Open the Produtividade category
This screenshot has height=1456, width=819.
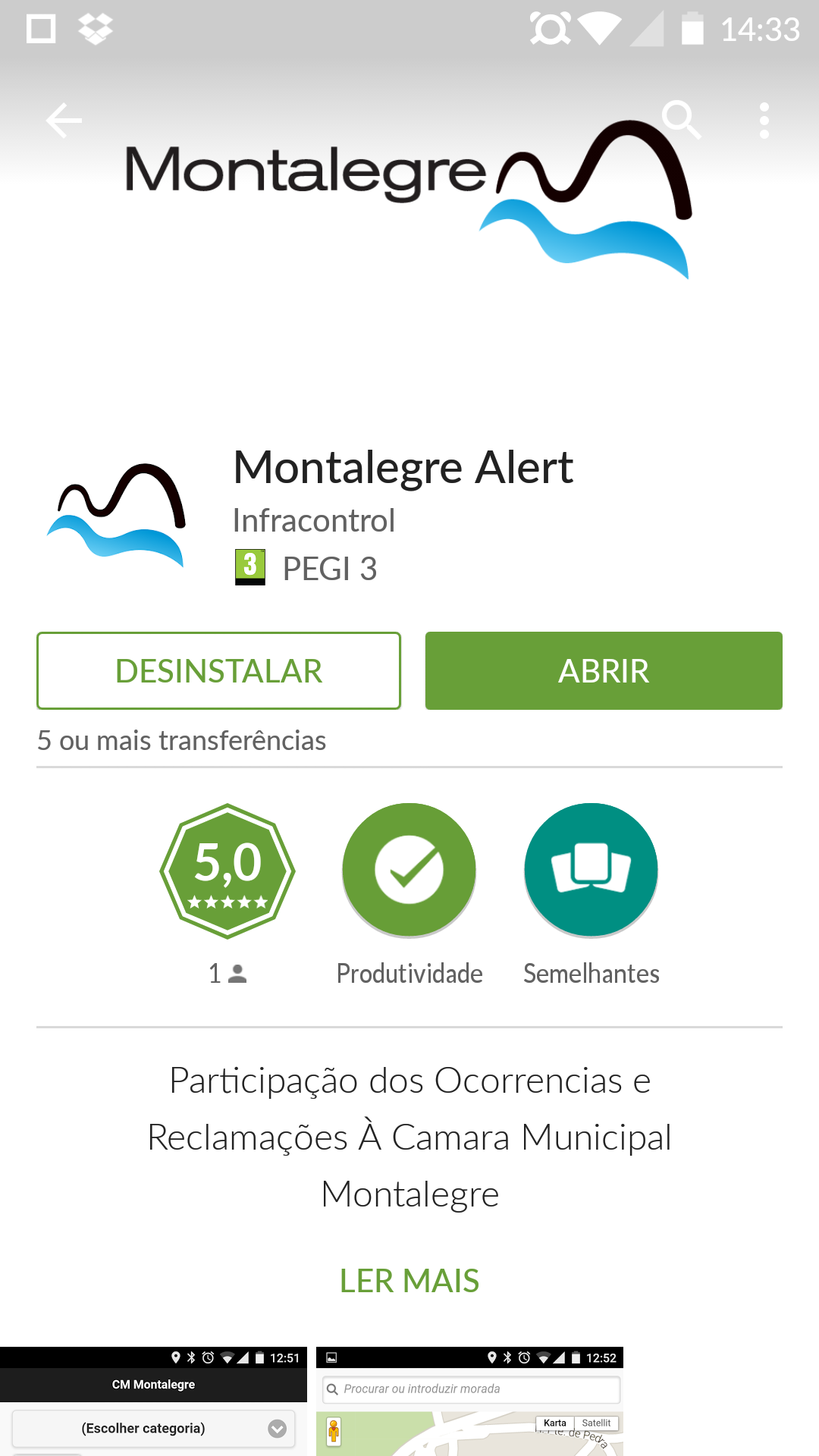(409, 871)
